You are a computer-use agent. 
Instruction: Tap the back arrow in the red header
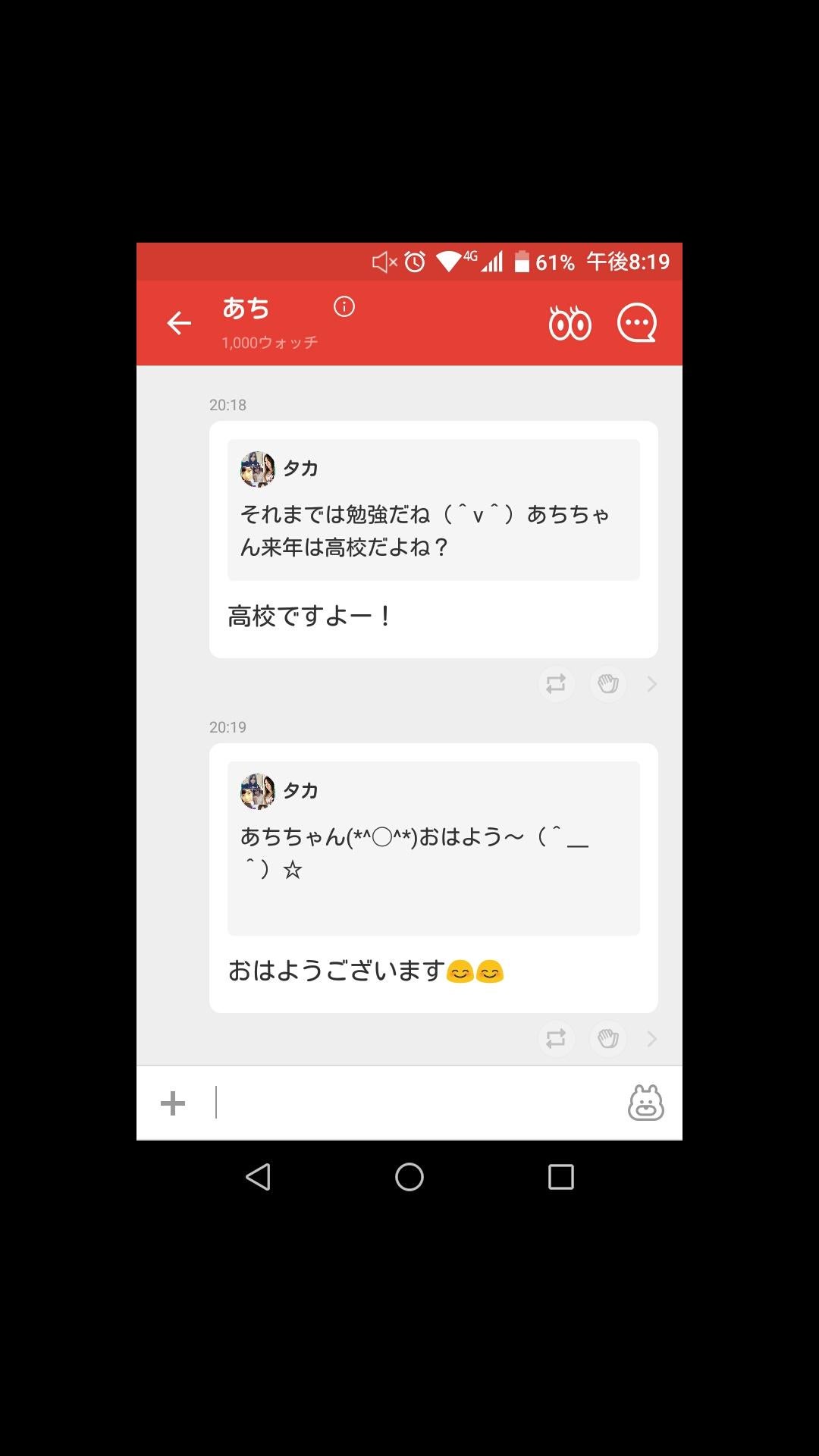point(178,323)
